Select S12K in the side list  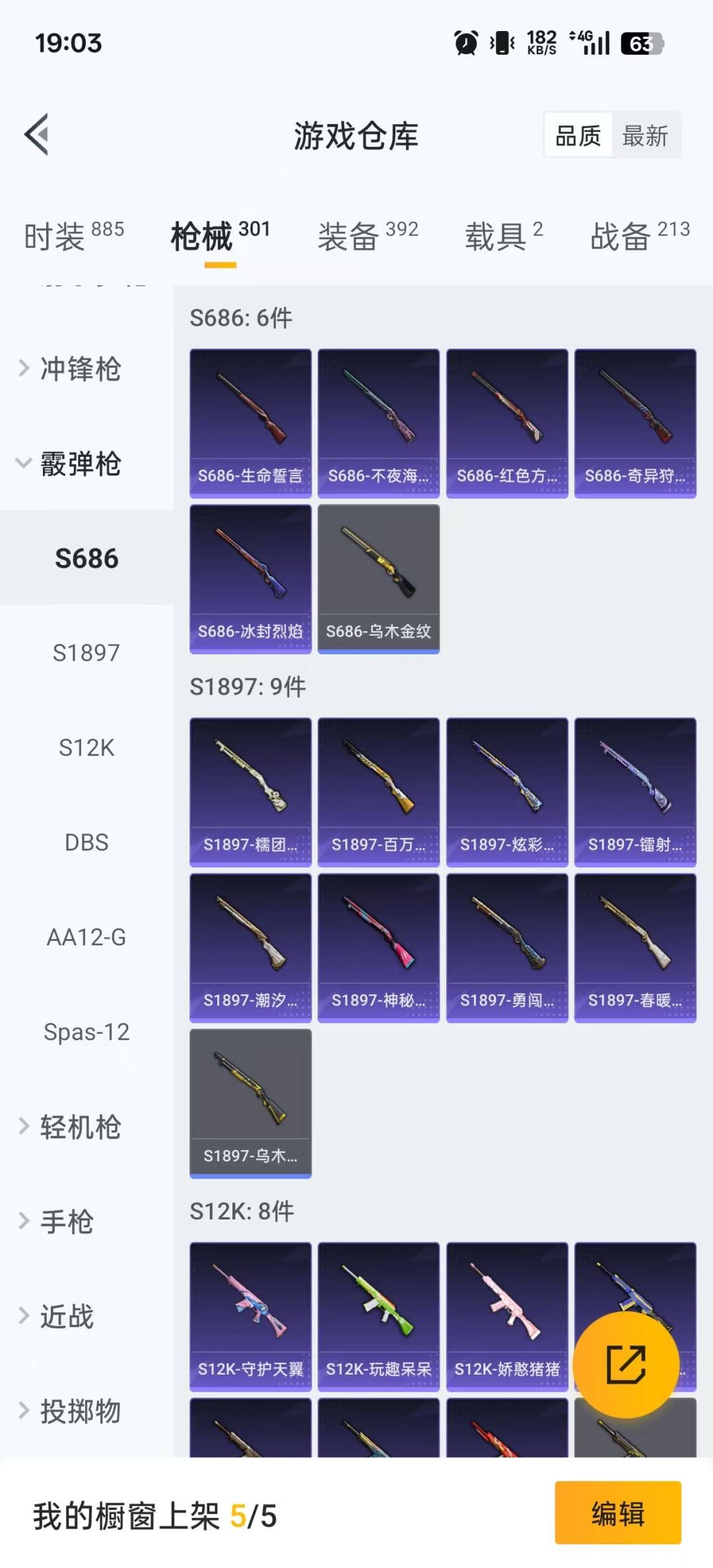86,747
